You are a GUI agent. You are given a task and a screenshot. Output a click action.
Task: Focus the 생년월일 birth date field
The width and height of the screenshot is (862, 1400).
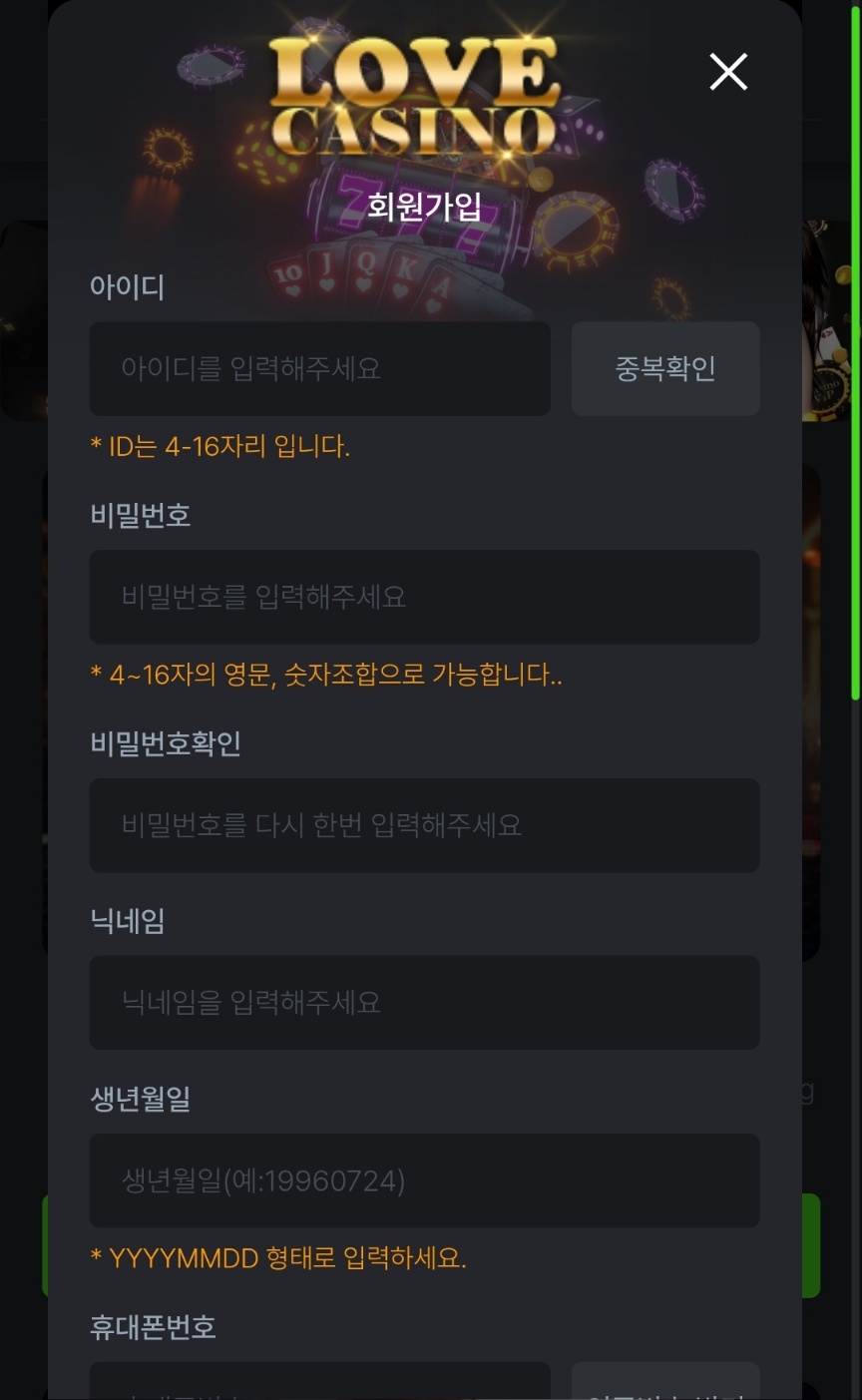[424, 1180]
